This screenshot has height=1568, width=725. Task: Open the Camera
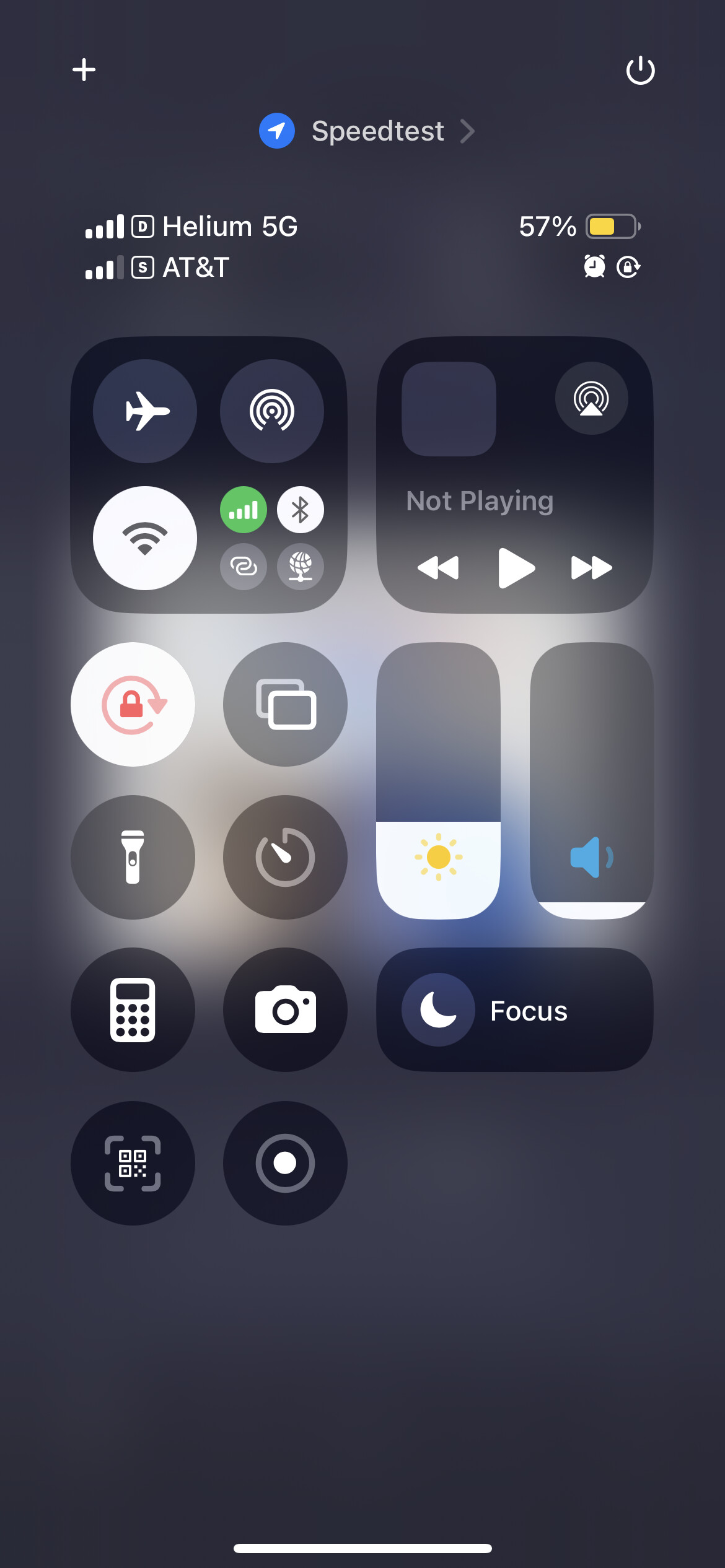(x=285, y=1010)
